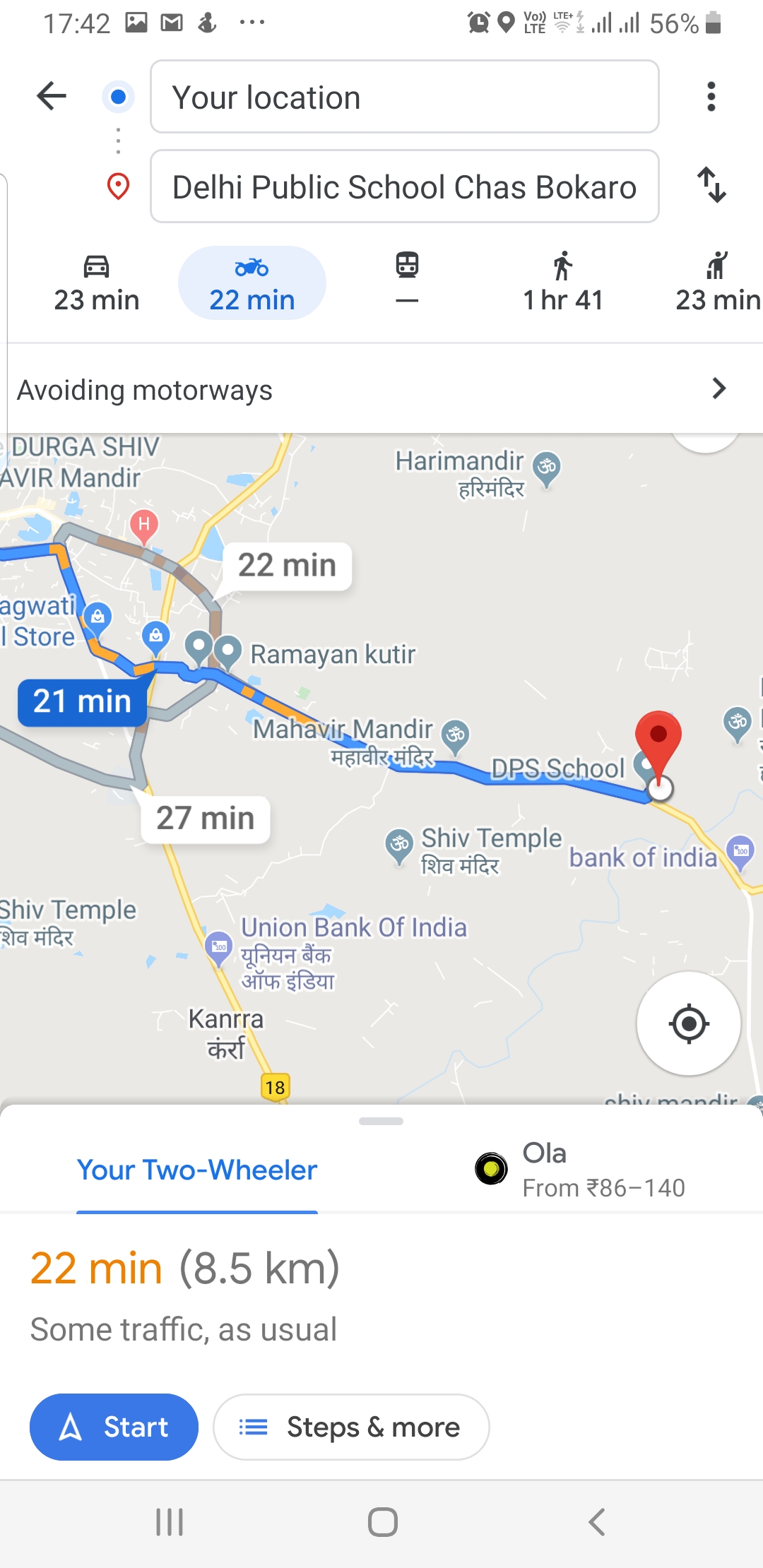Switch to the Ola ride option tab

pyautogui.click(x=579, y=1170)
